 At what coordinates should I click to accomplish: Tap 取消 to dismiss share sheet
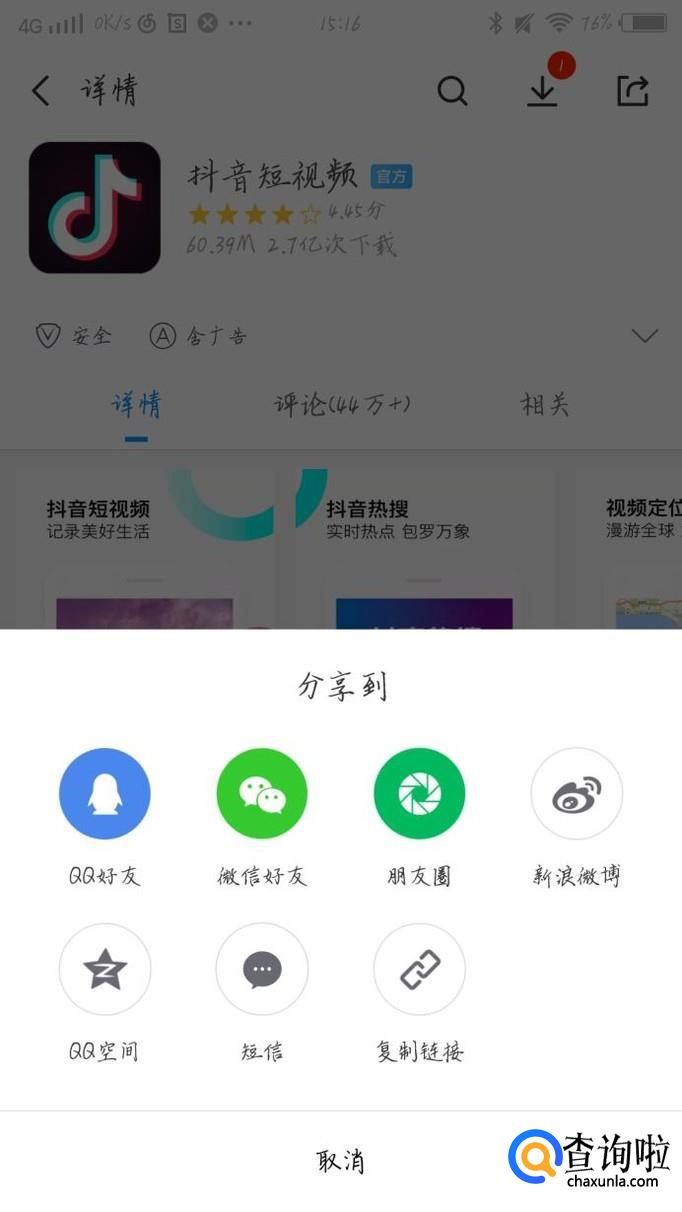[340, 1161]
